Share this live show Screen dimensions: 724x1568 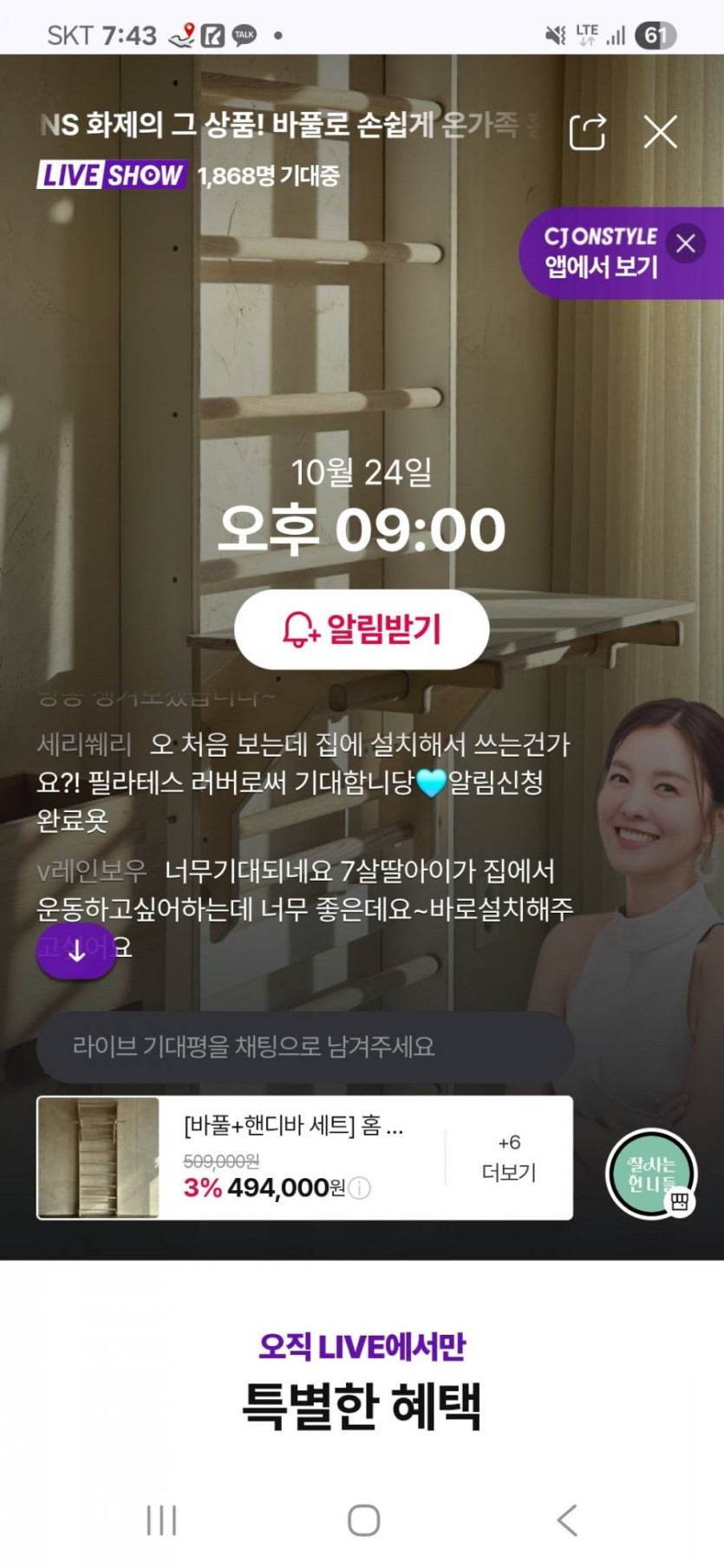tap(587, 133)
